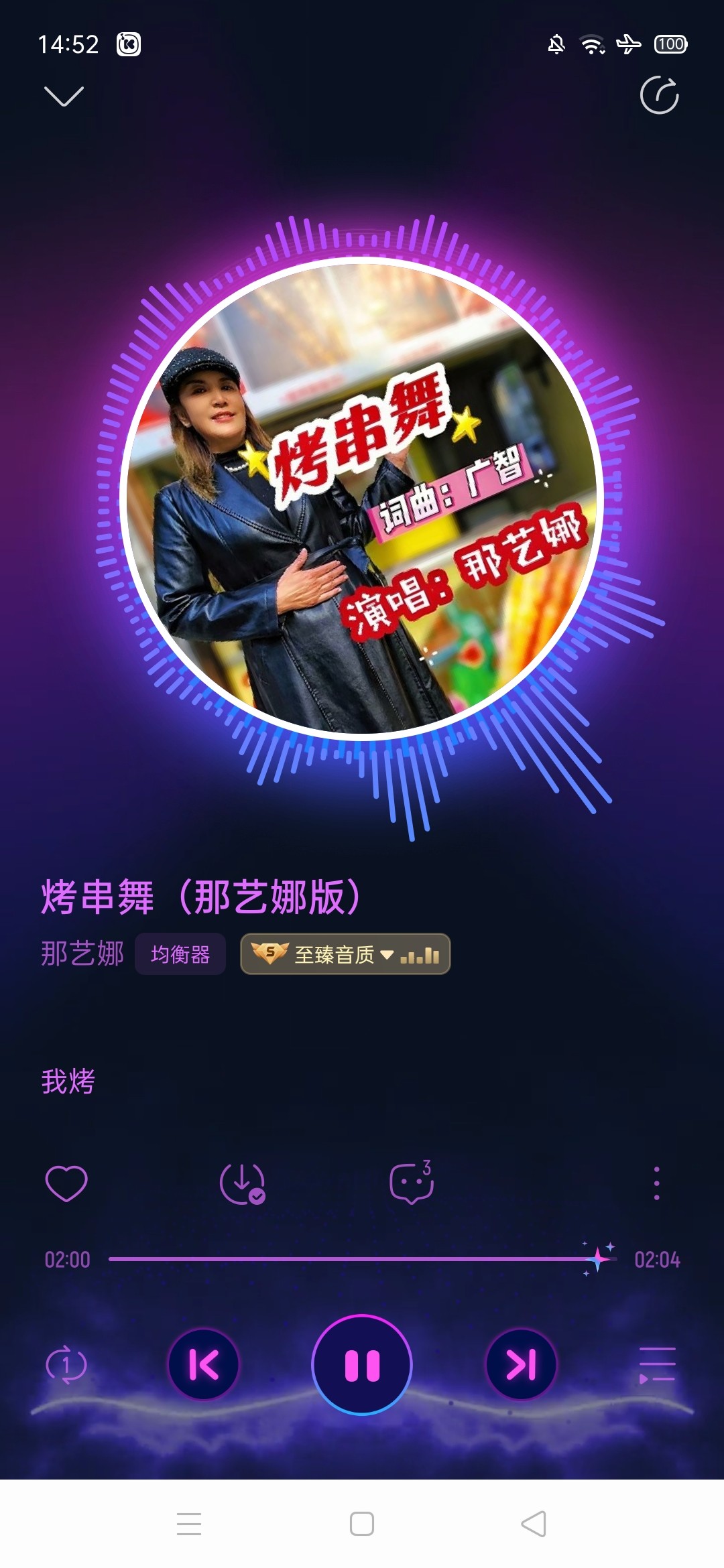
Task: Tap the download icon
Action: [x=242, y=1183]
